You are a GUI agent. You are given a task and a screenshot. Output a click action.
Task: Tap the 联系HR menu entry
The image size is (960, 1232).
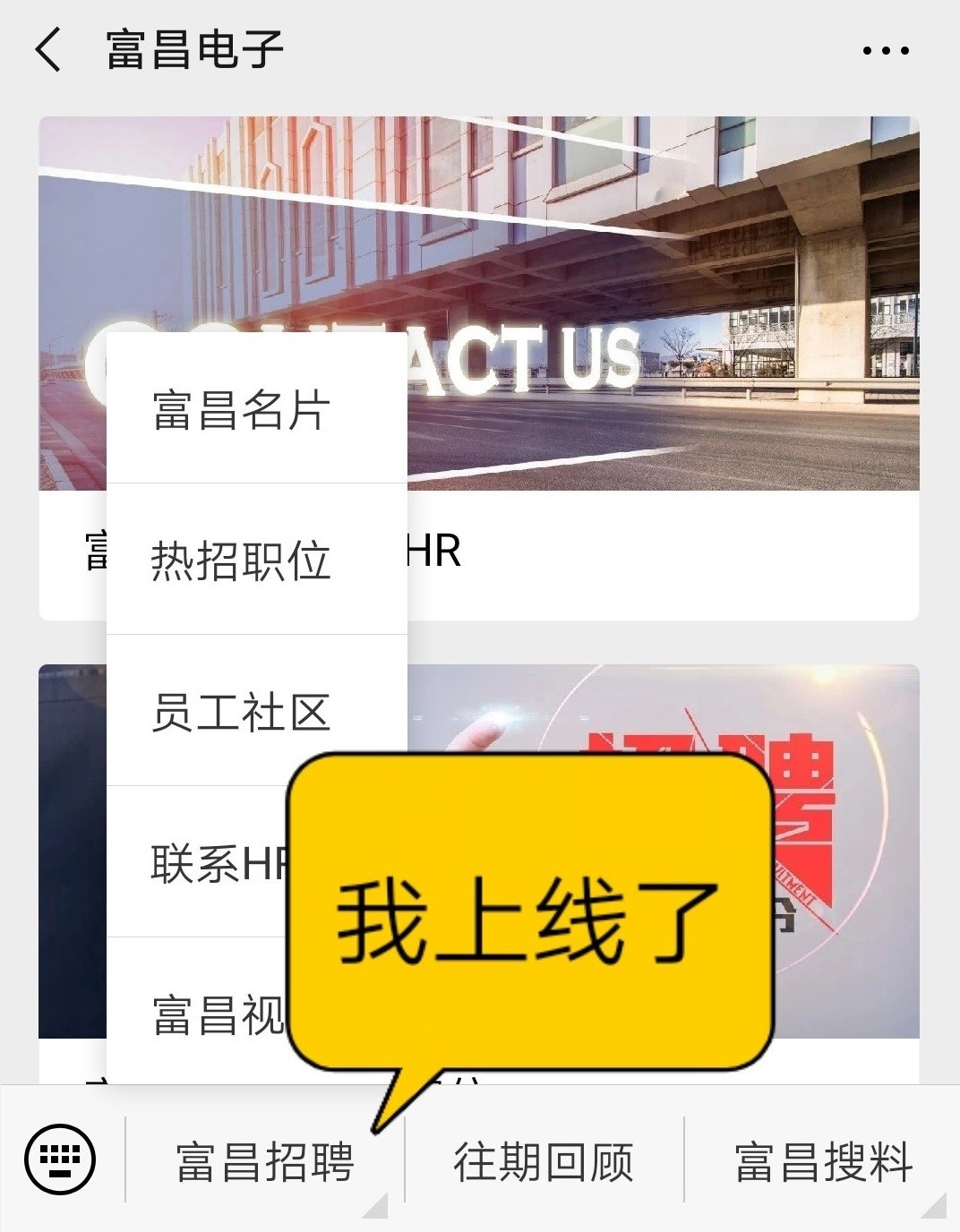click(215, 863)
